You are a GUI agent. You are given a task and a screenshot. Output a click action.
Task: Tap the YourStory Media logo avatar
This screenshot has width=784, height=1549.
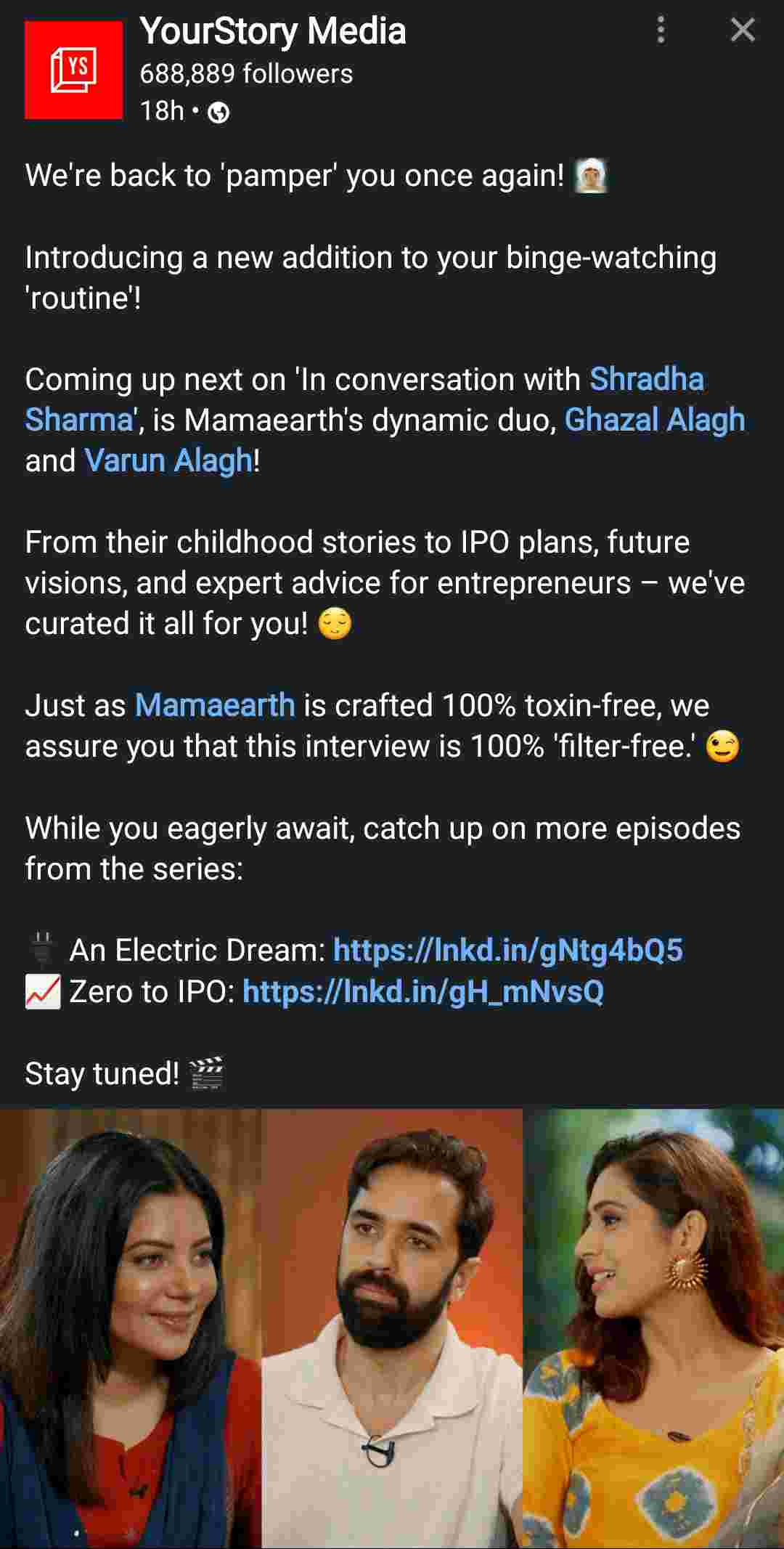click(x=73, y=70)
